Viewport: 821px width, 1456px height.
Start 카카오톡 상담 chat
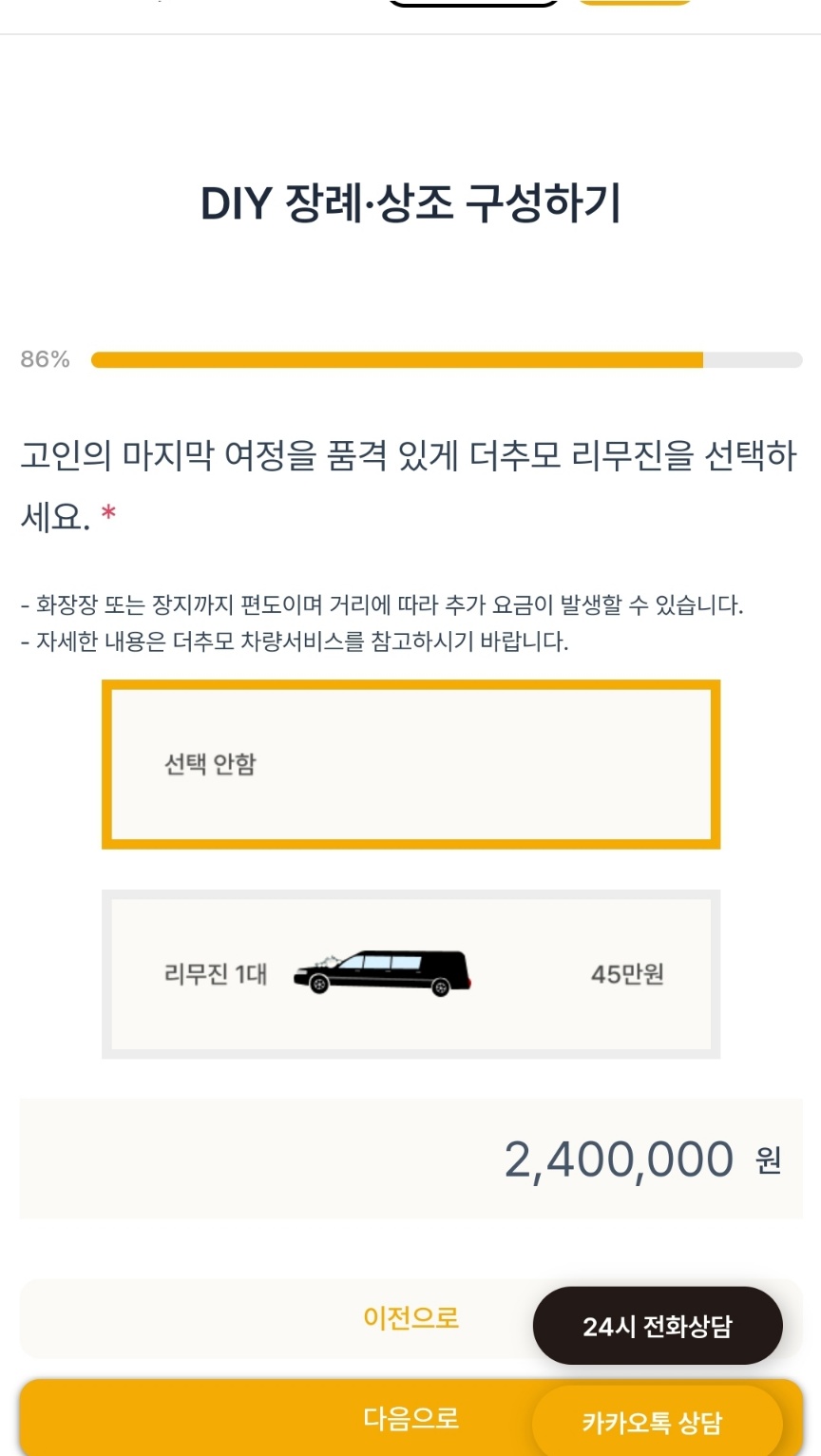(x=658, y=1421)
